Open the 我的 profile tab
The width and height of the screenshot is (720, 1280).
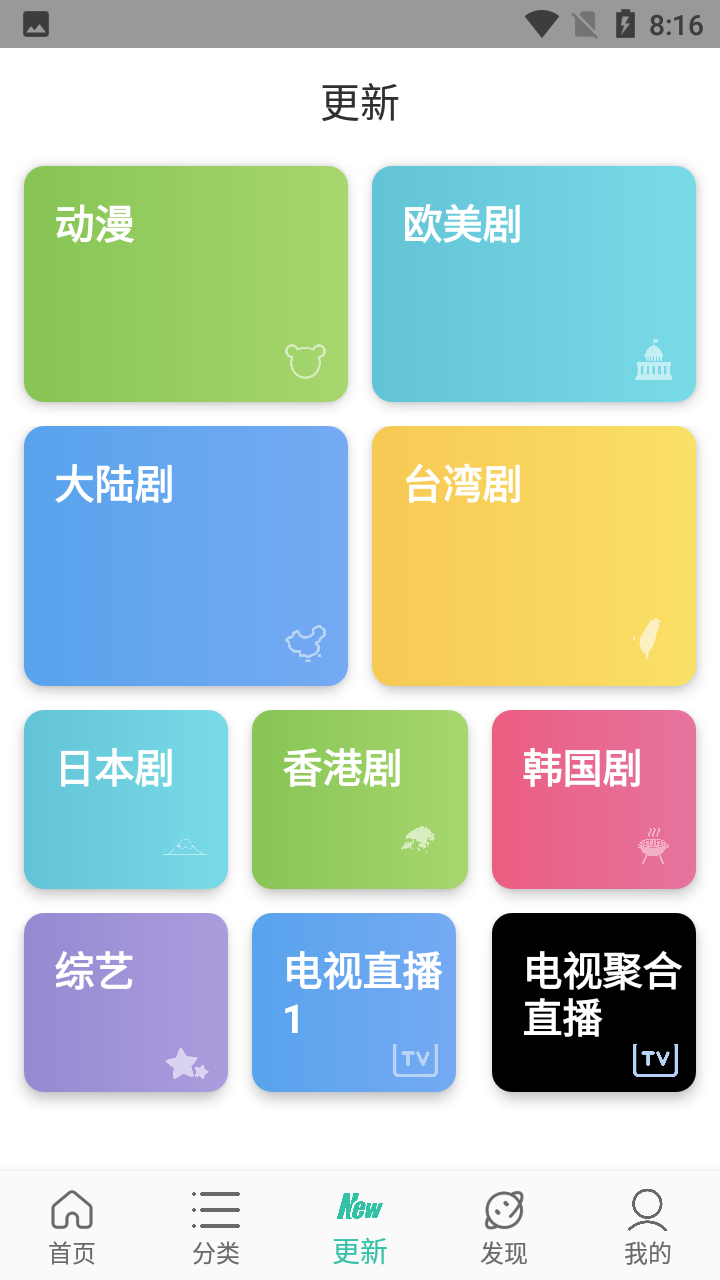(648, 1226)
